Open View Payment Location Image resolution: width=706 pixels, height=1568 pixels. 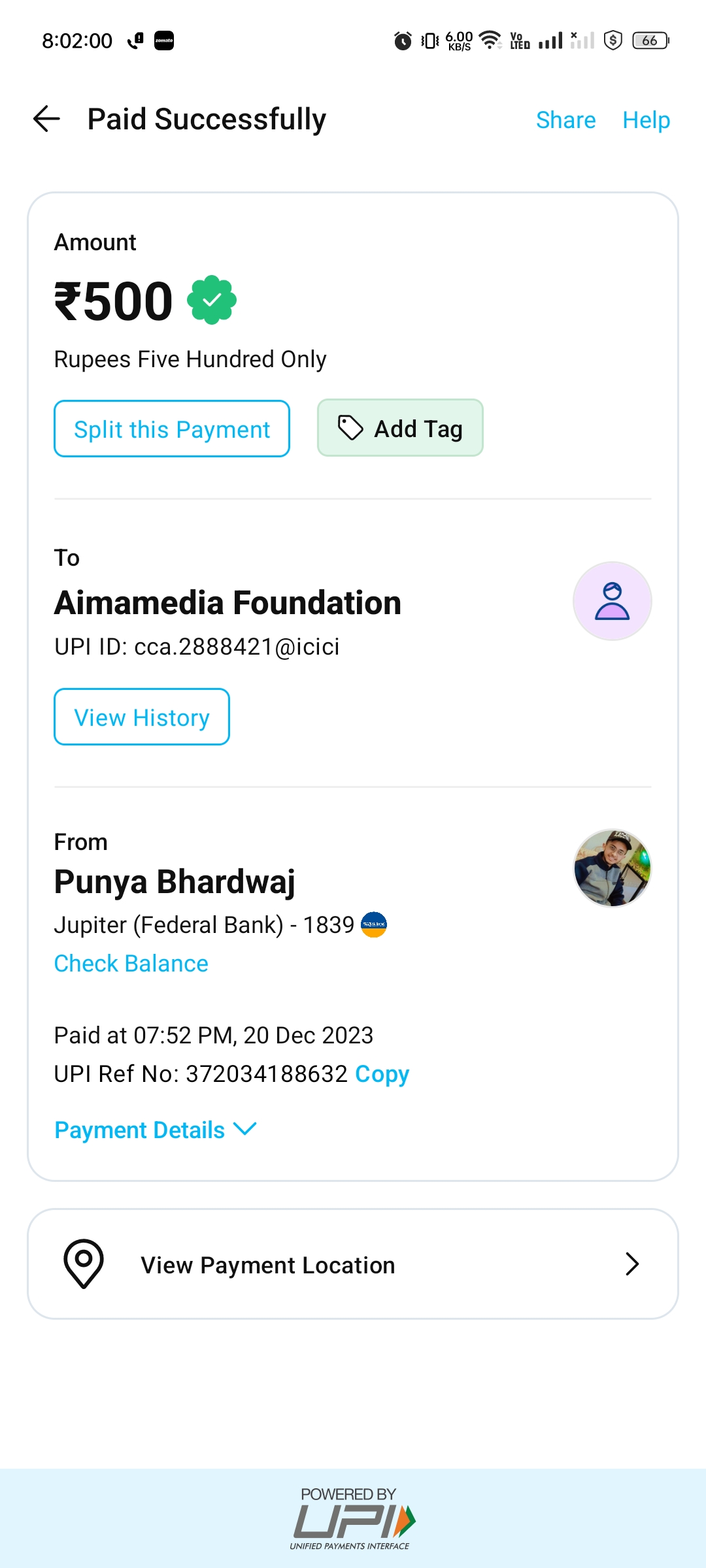tap(353, 1264)
